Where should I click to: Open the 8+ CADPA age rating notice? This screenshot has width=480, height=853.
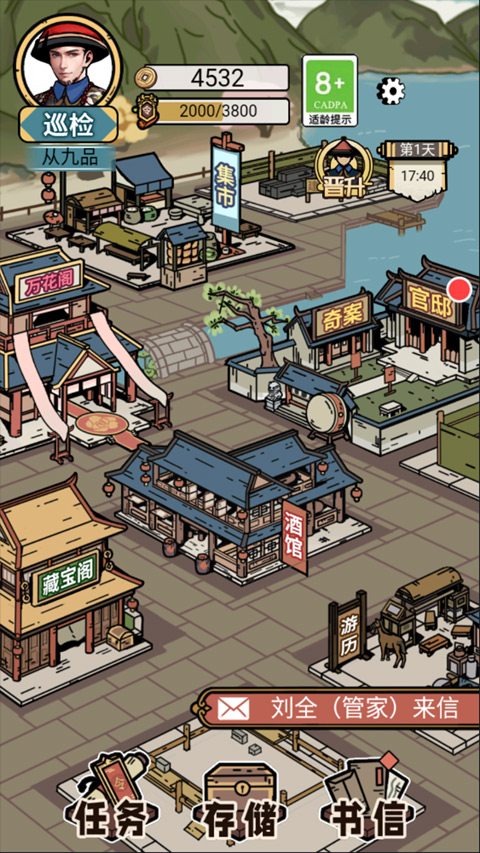click(x=330, y=90)
